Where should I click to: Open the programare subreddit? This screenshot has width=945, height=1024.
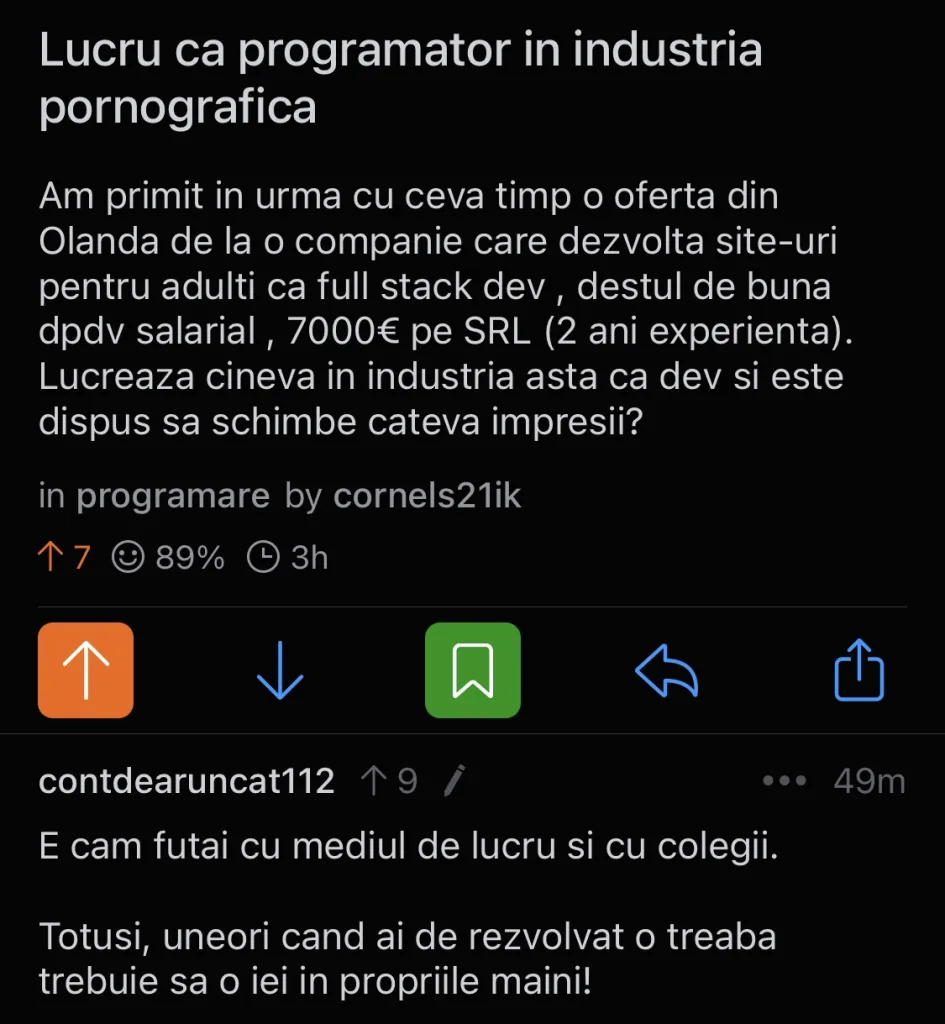coord(173,496)
